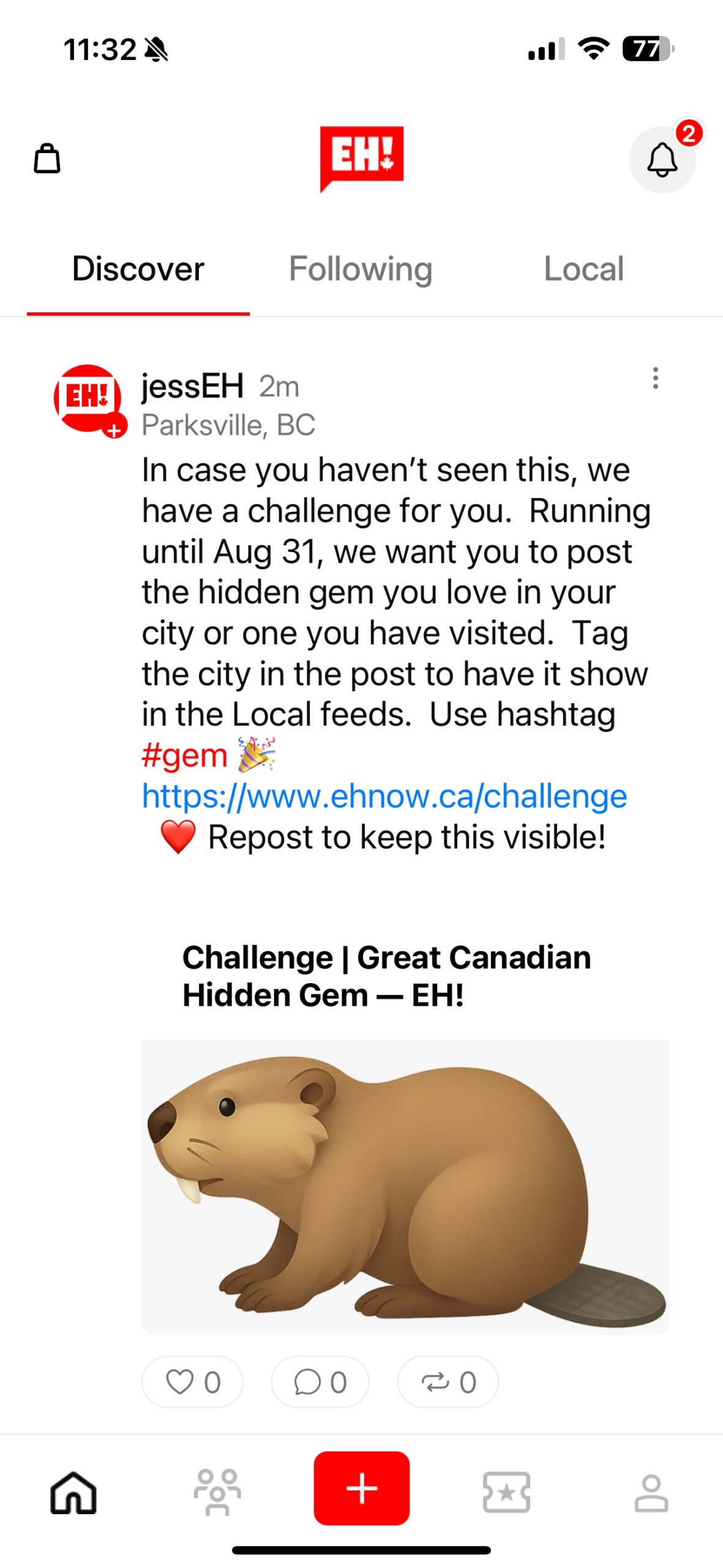Open jessEH's profile avatar
The height and width of the screenshot is (1568, 723).
coord(88,398)
